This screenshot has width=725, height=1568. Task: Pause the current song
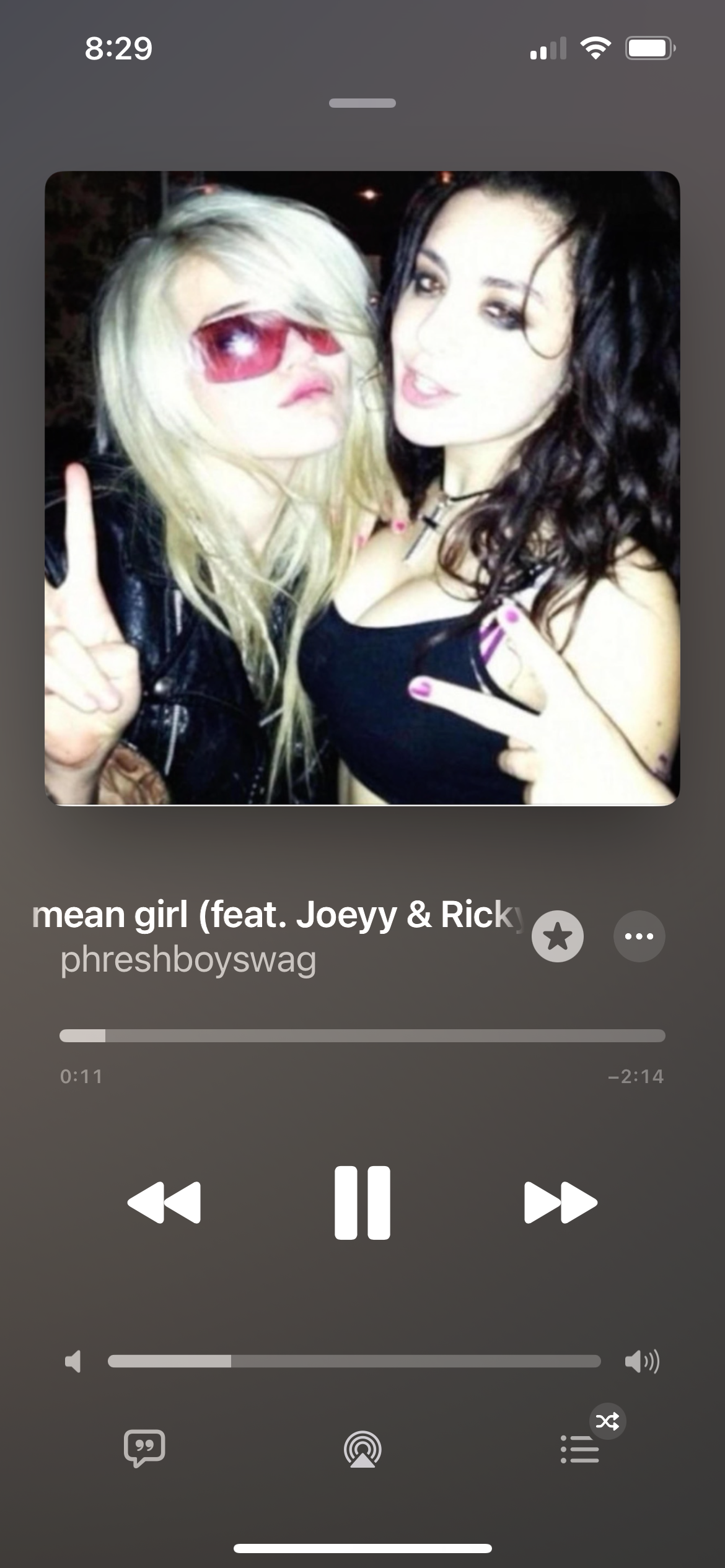362,1203
